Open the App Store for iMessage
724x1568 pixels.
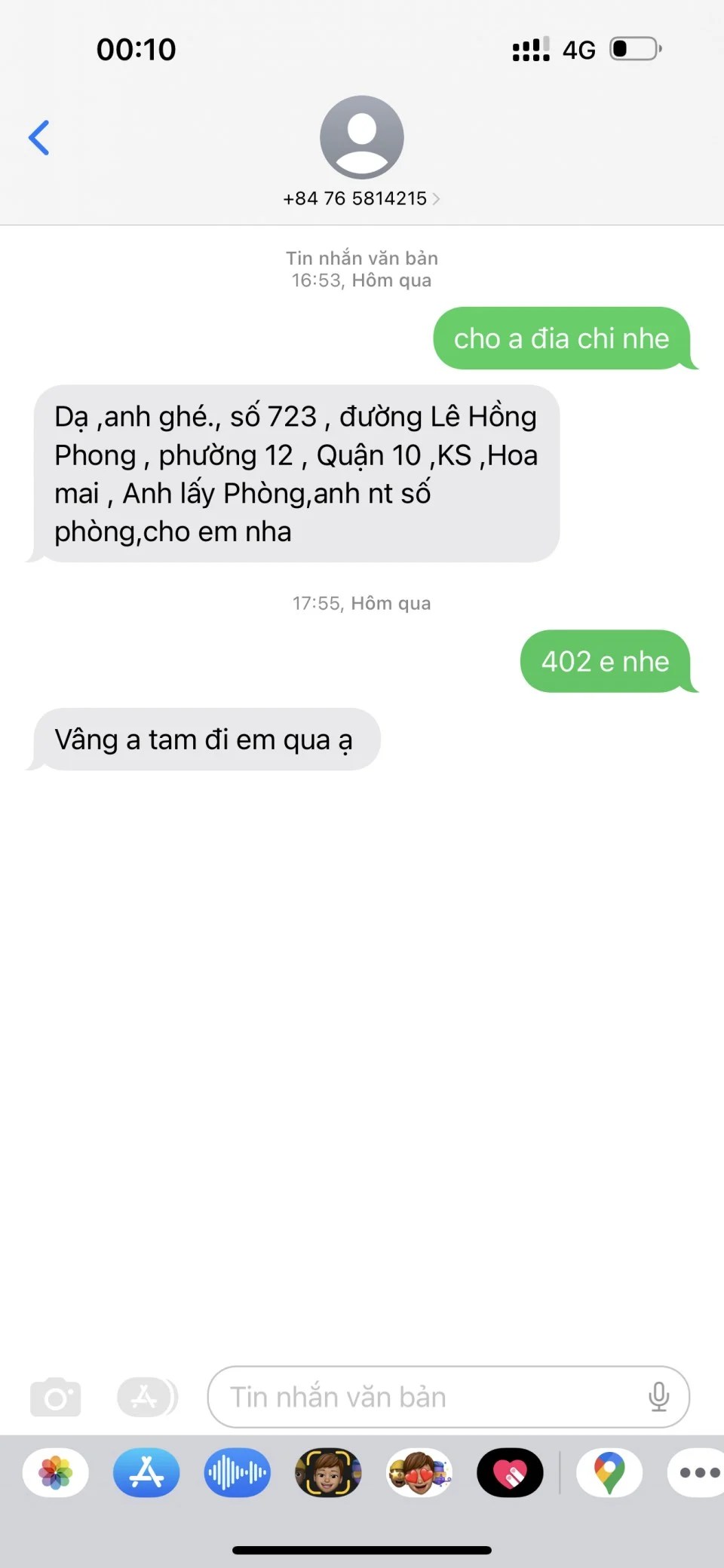pyautogui.click(x=146, y=1472)
